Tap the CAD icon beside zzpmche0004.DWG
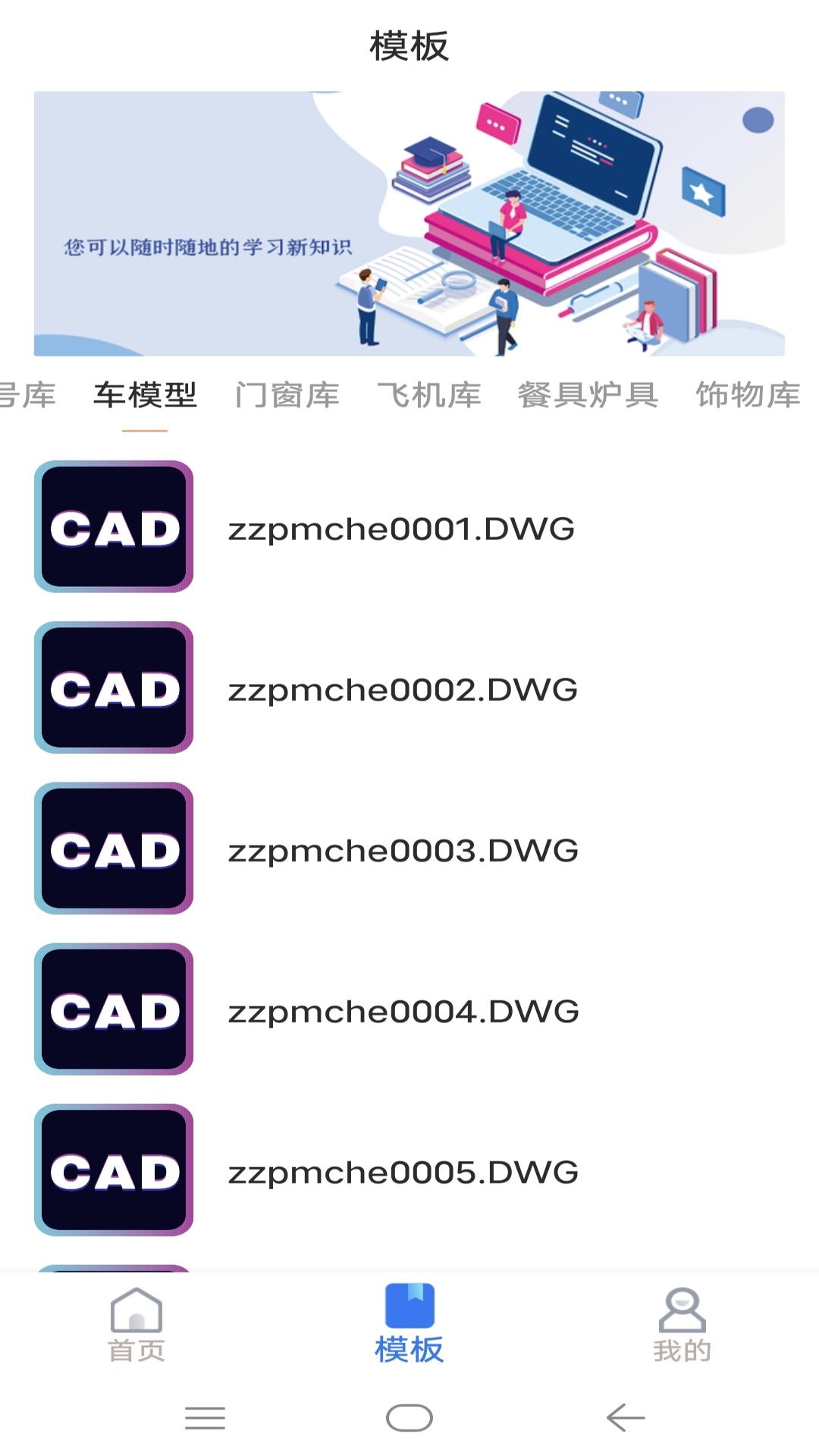Viewport: 819px width, 1456px height. point(112,1010)
